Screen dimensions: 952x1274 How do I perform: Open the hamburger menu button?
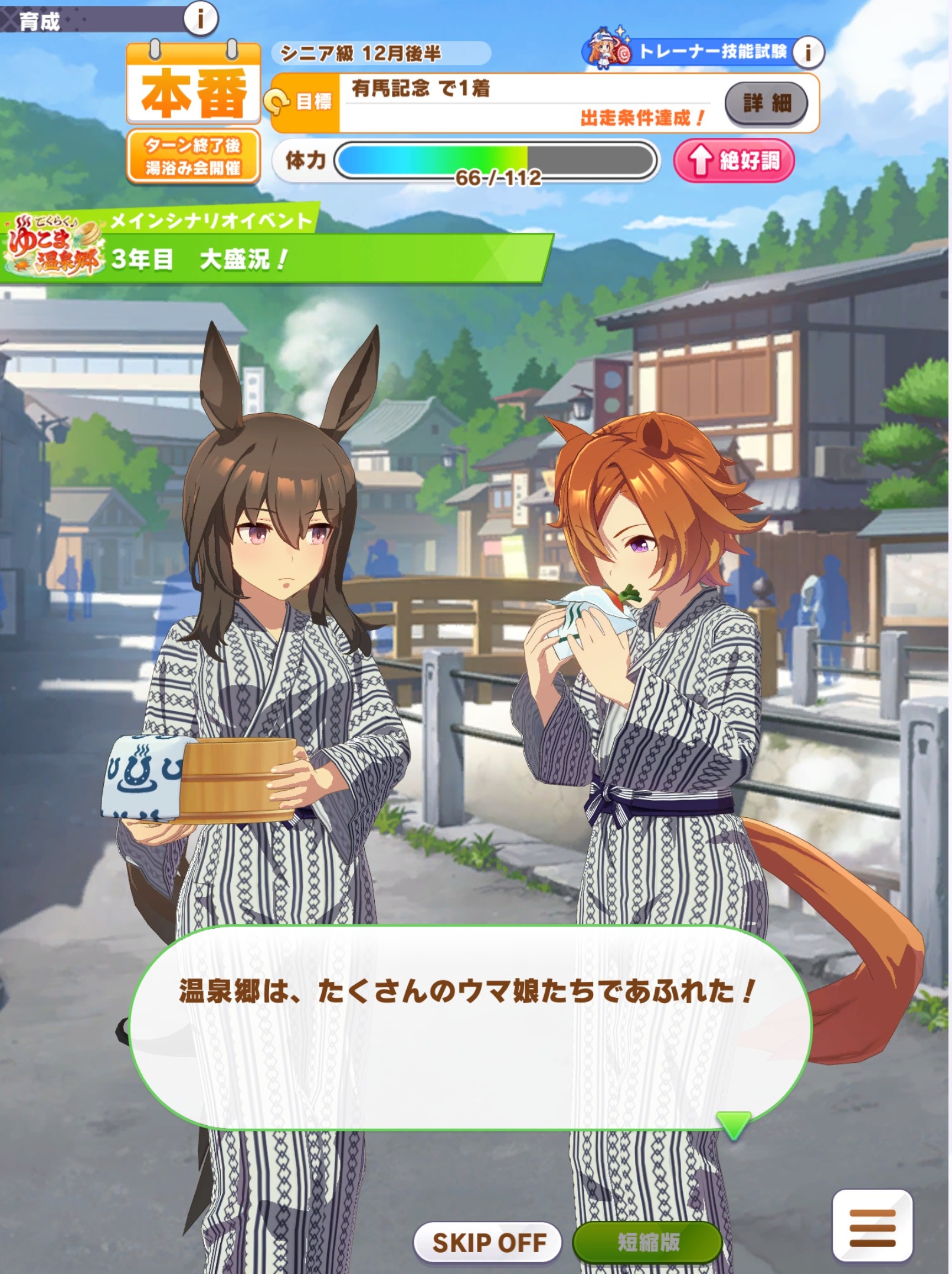click(872, 1227)
